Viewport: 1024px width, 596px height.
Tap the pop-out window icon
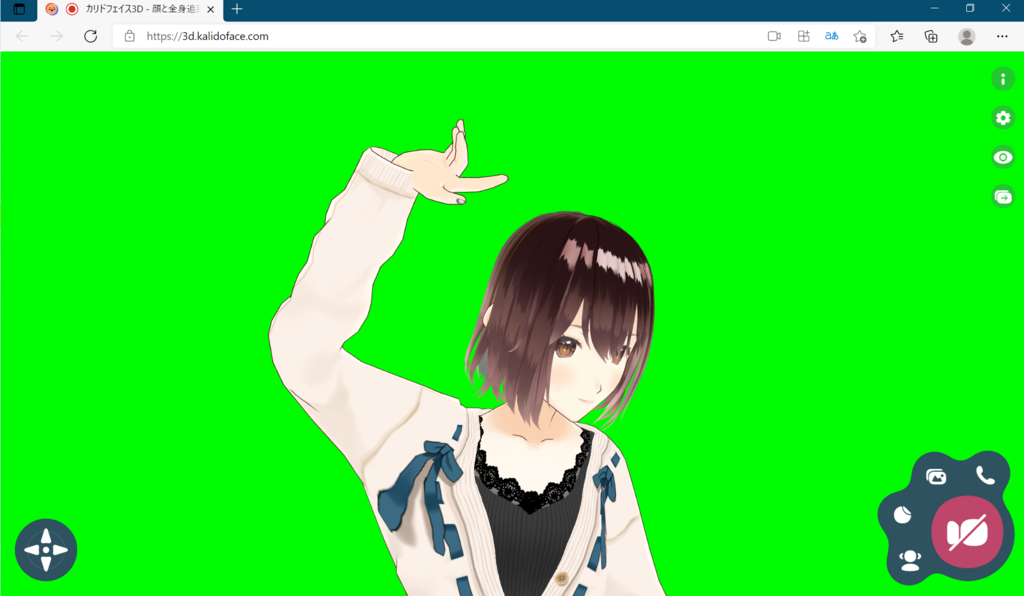[x=1003, y=197]
